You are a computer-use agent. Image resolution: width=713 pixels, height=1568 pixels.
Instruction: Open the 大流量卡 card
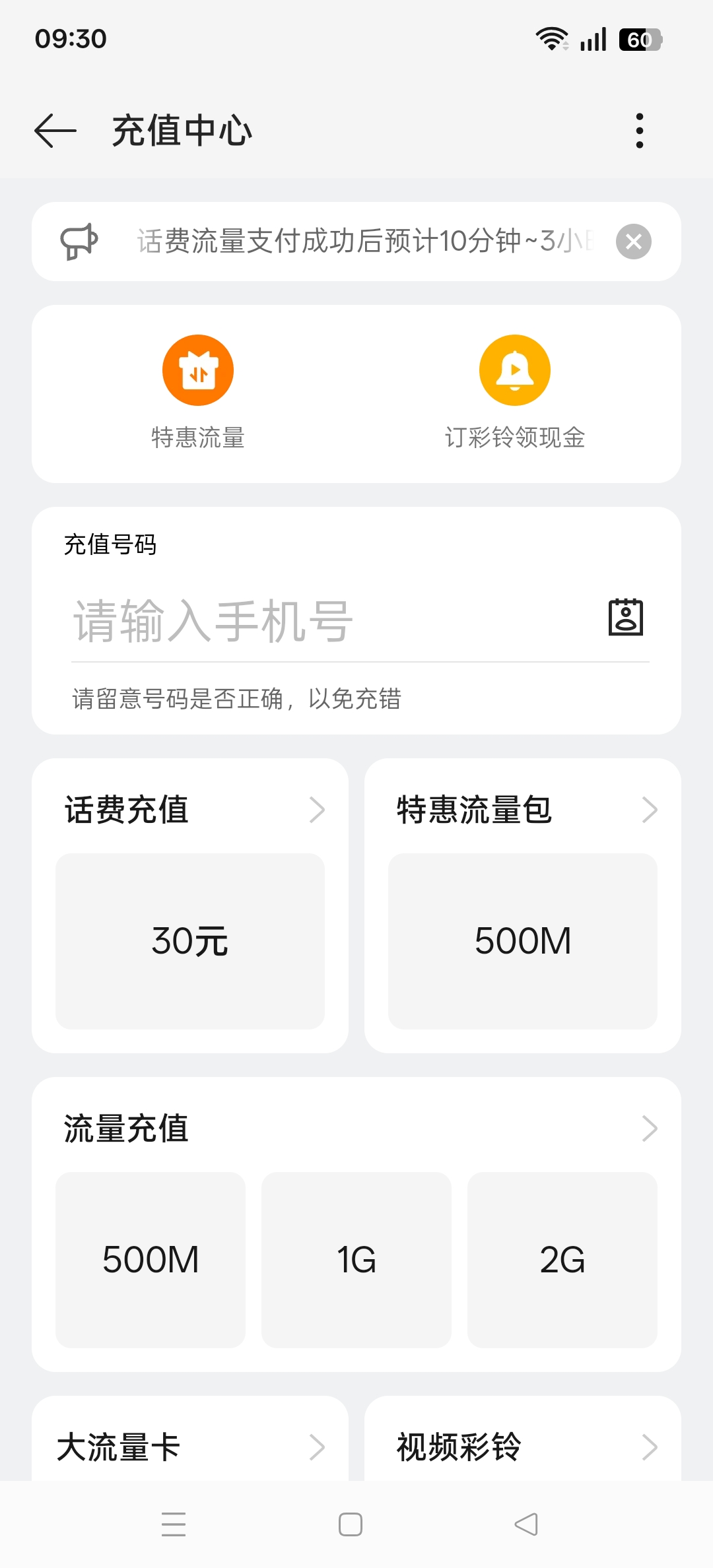pyautogui.click(x=190, y=1447)
